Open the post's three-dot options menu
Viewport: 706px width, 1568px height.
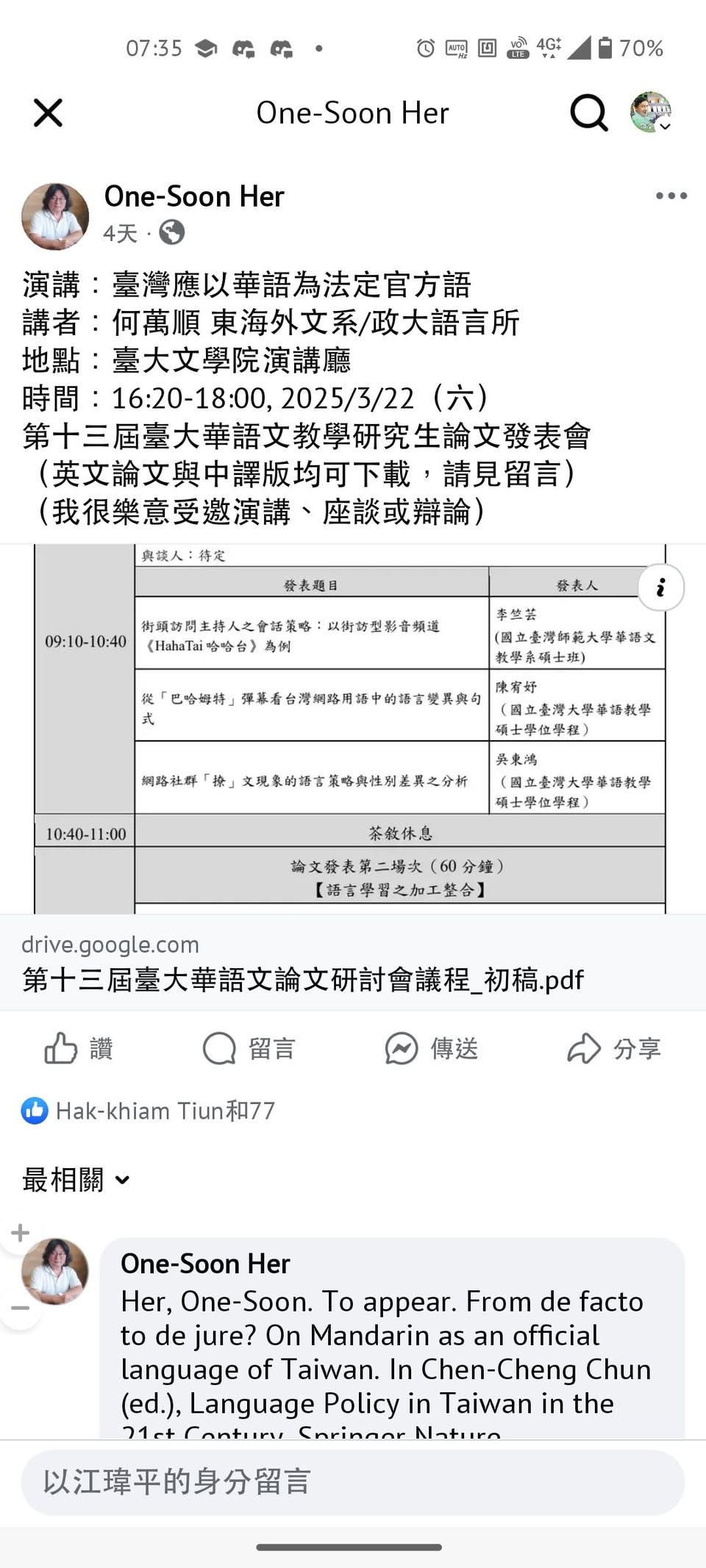coord(671,196)
